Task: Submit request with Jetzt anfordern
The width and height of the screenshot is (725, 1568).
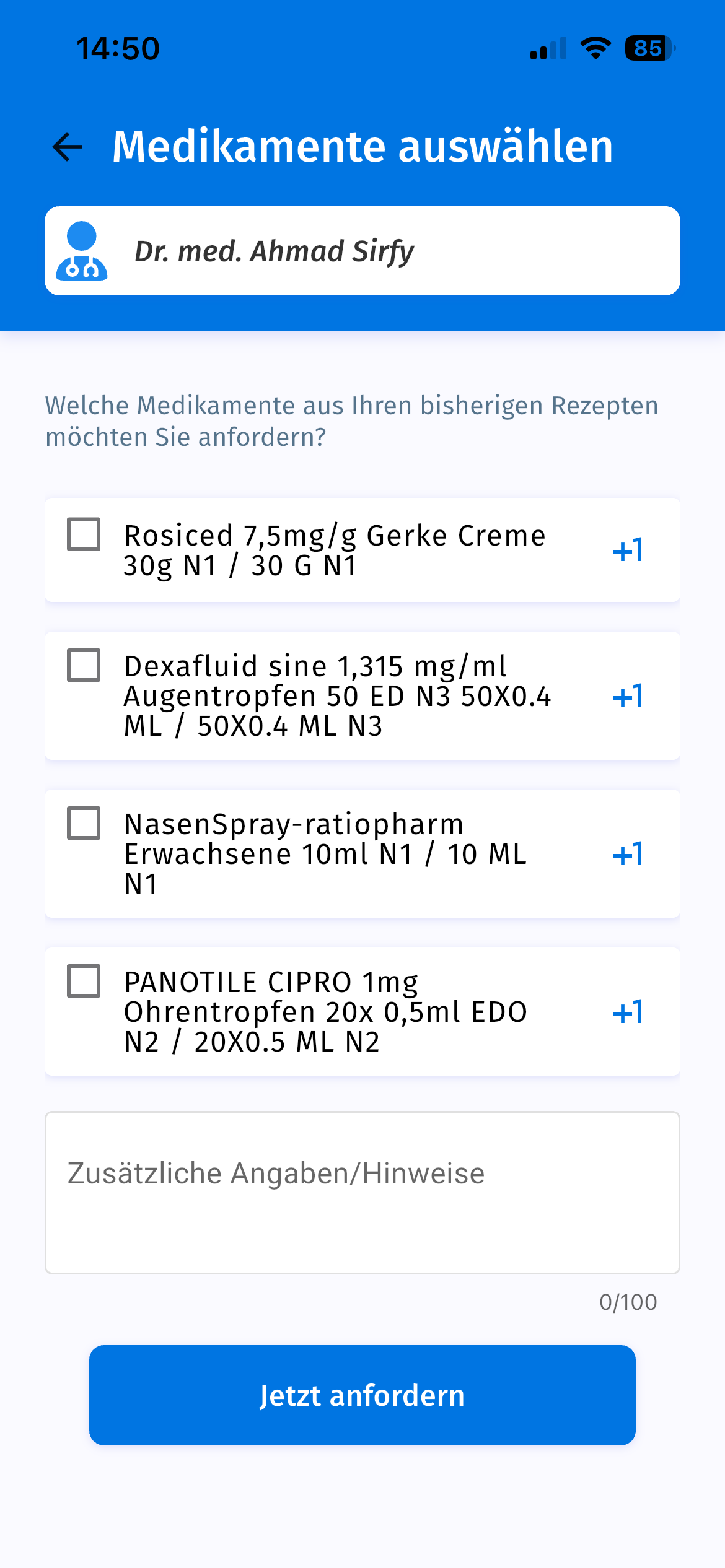Action: (362, 1395)
